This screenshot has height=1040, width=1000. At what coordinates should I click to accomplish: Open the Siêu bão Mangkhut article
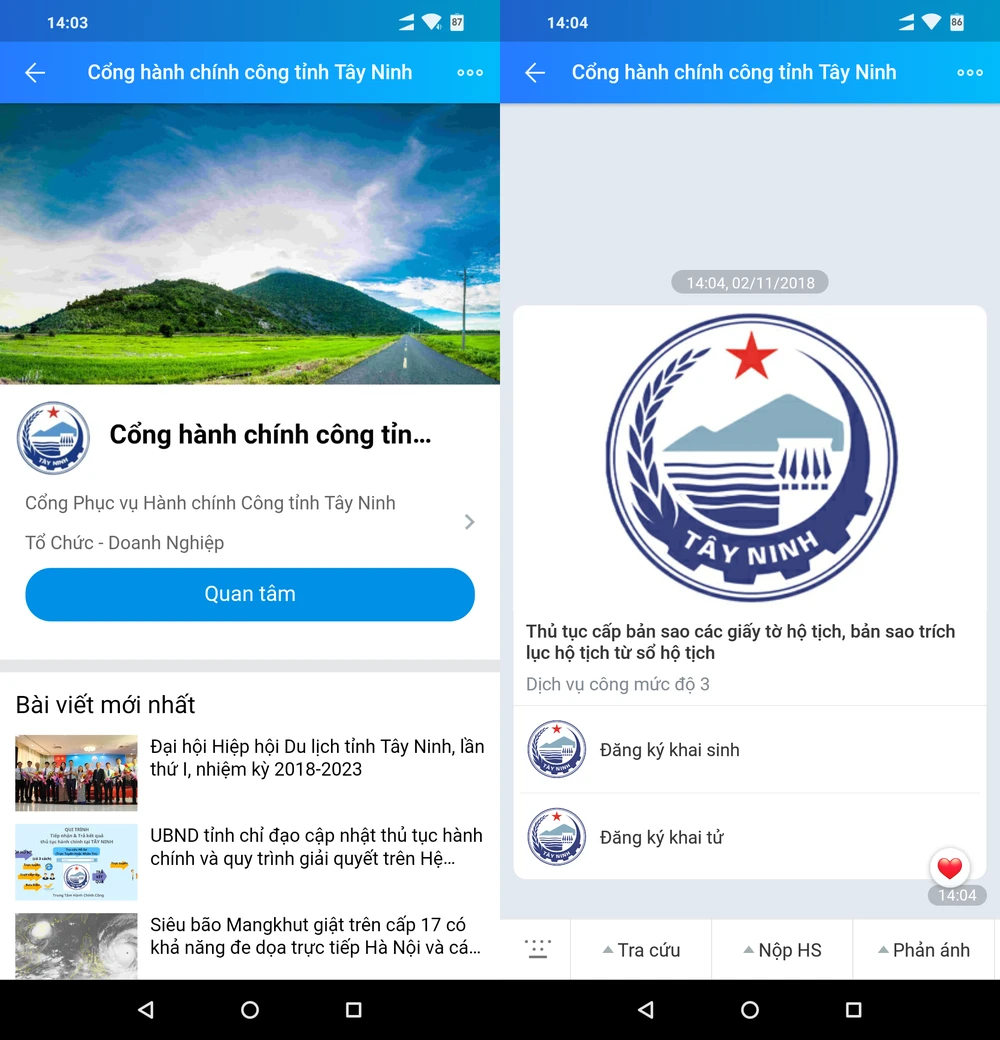(x=316, y=935)
